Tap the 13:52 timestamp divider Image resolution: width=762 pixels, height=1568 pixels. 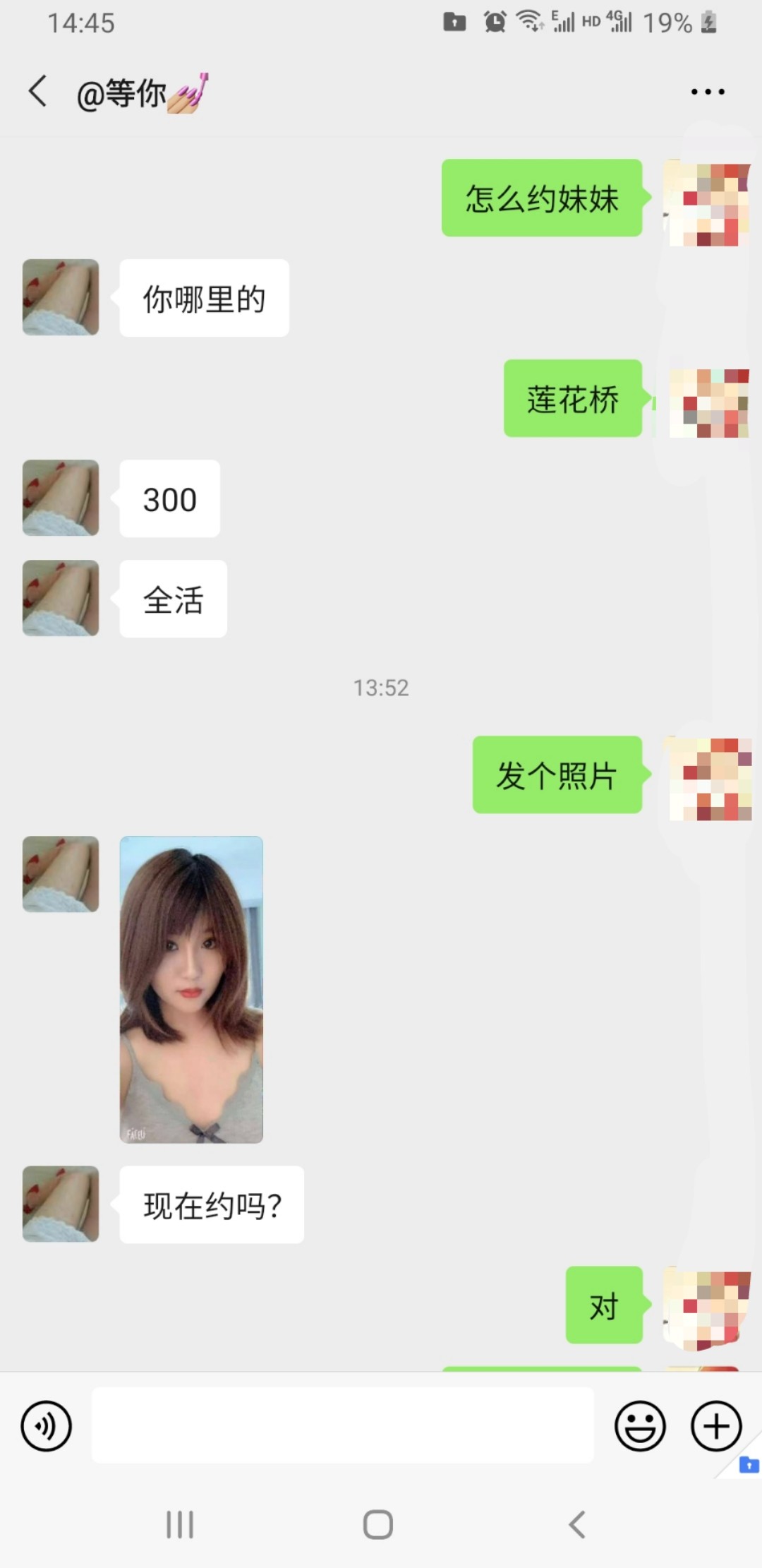pos(381,688)
